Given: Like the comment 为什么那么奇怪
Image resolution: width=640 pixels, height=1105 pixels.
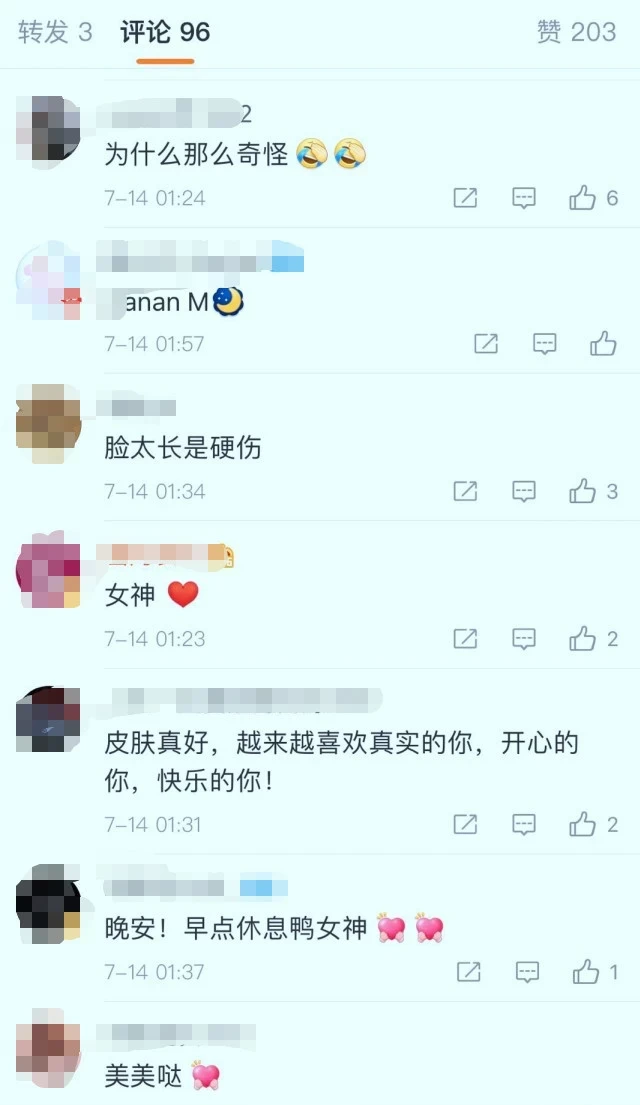Looking at the screenshot, I should (583, 198).
